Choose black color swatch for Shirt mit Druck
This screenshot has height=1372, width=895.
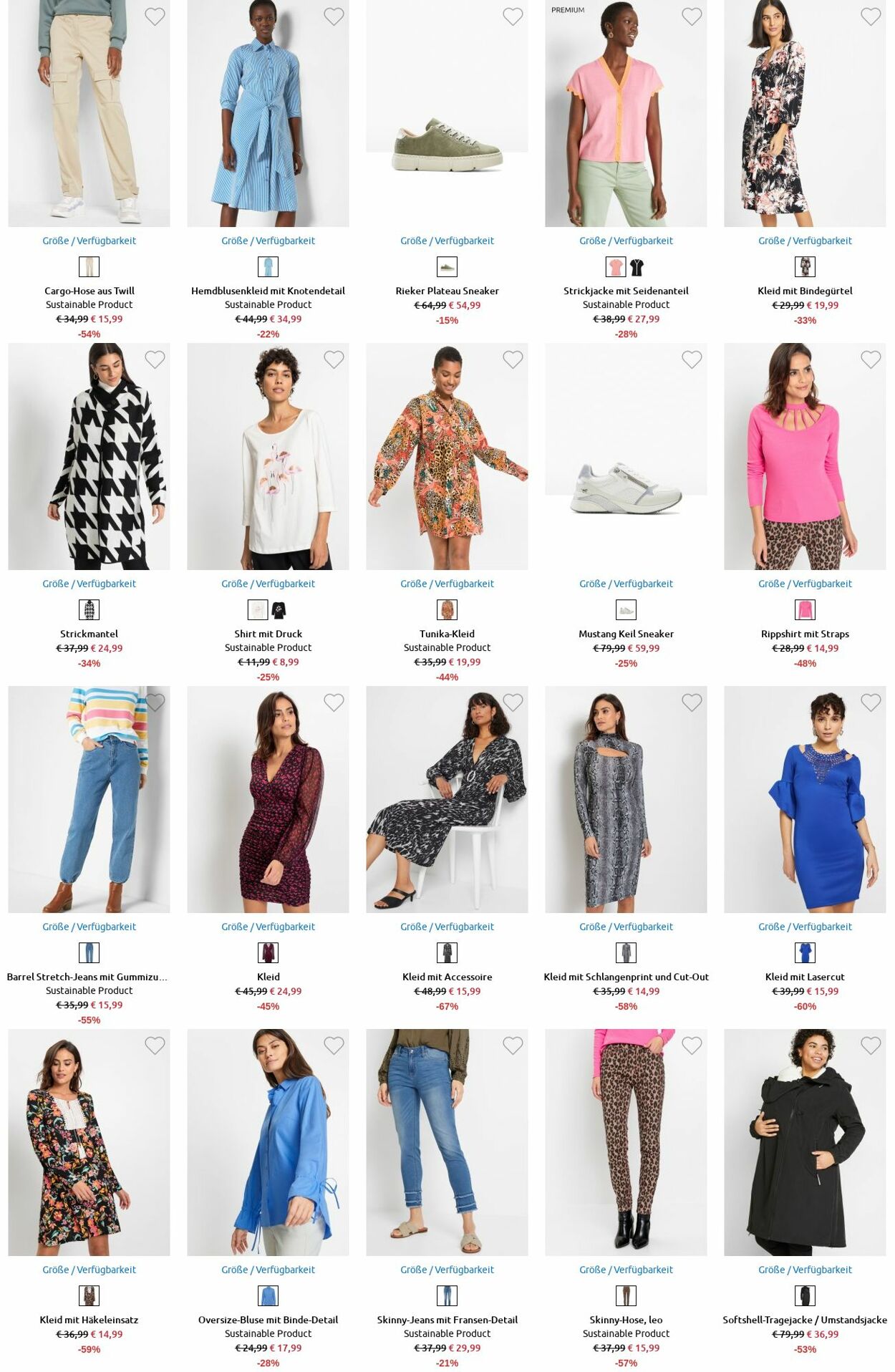point(279,610)
